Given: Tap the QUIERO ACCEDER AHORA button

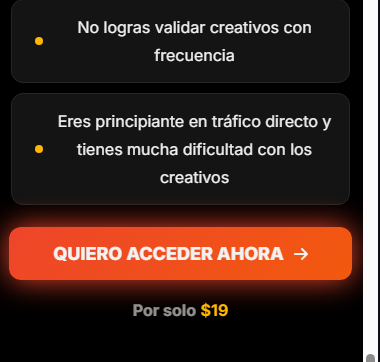Looking at the screenshot, I should pyautogui.click(x=180, y=254).
